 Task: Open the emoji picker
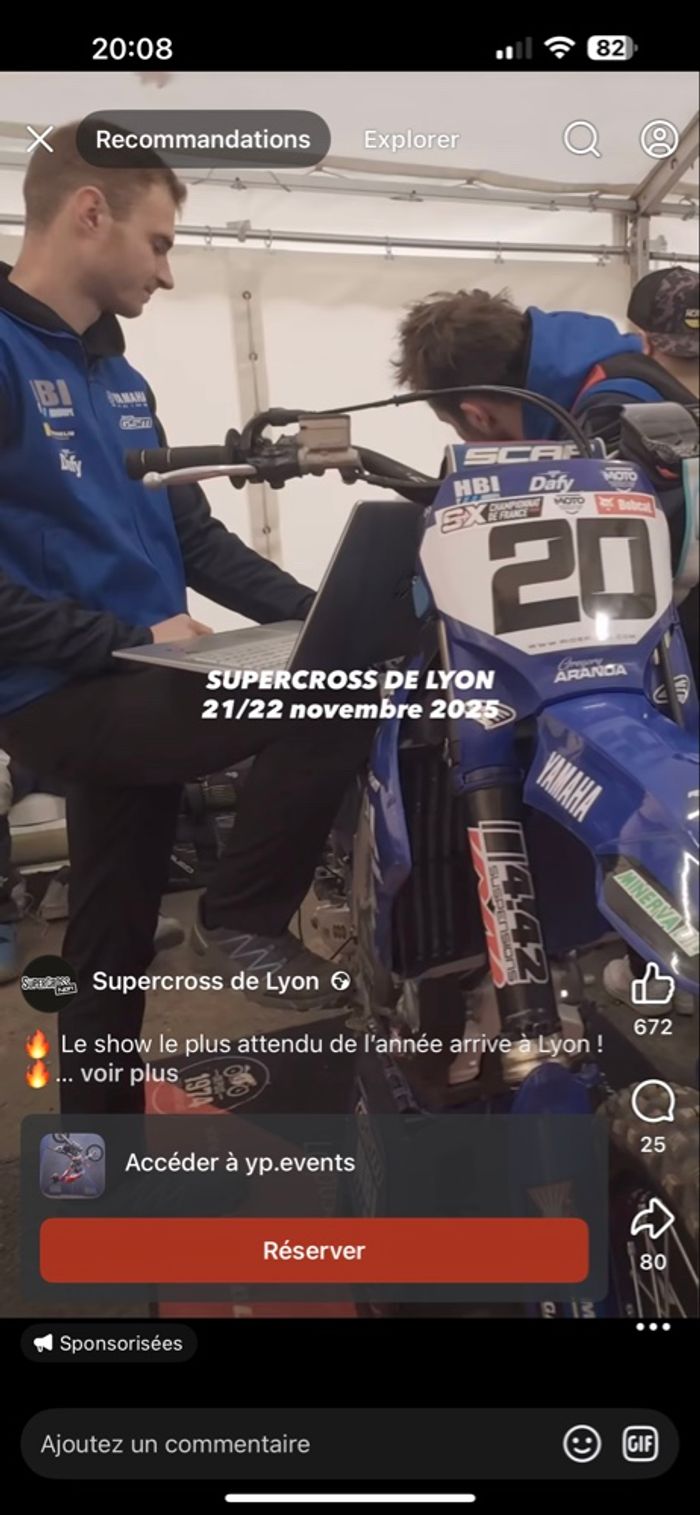coord(582,1443)
